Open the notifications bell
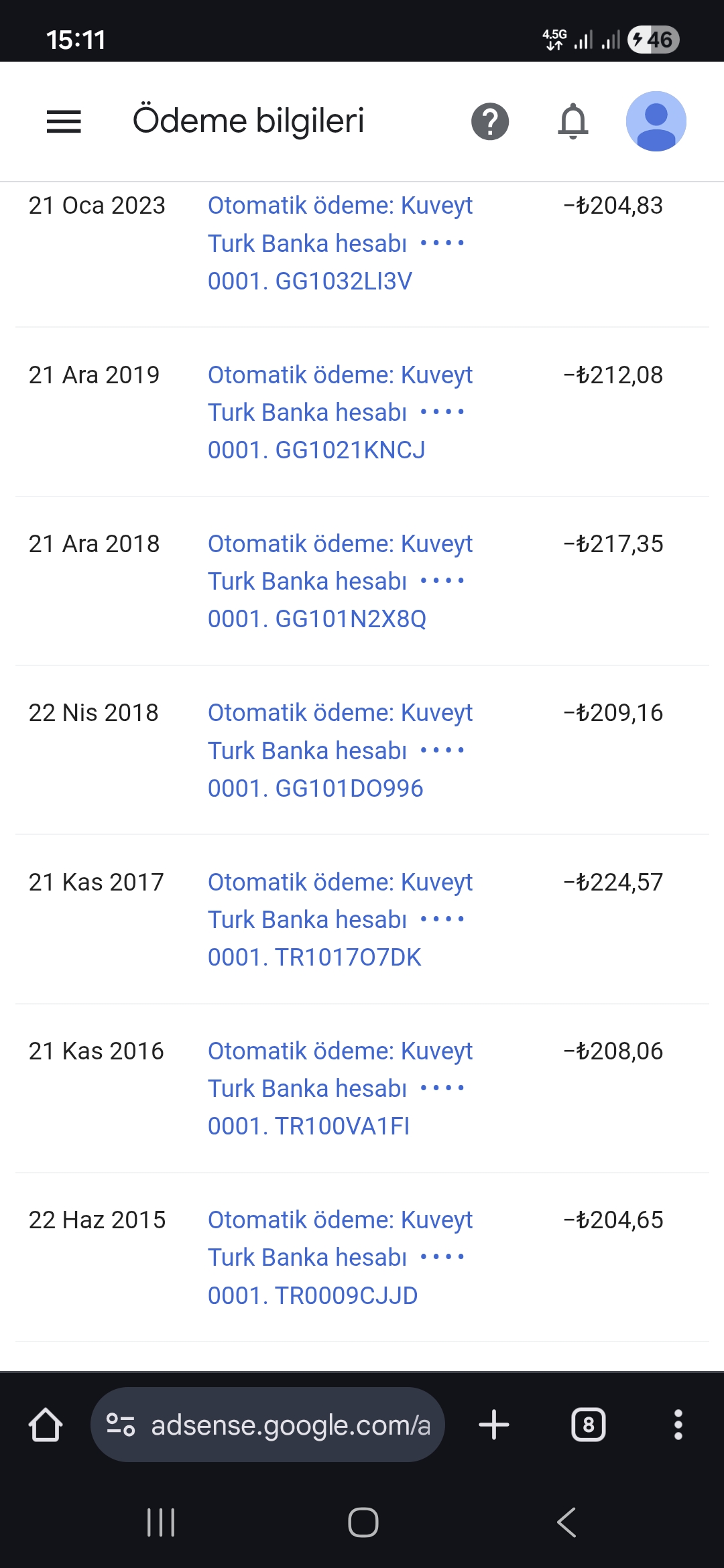The image size is (724, 1568). (x=573, y=121)
